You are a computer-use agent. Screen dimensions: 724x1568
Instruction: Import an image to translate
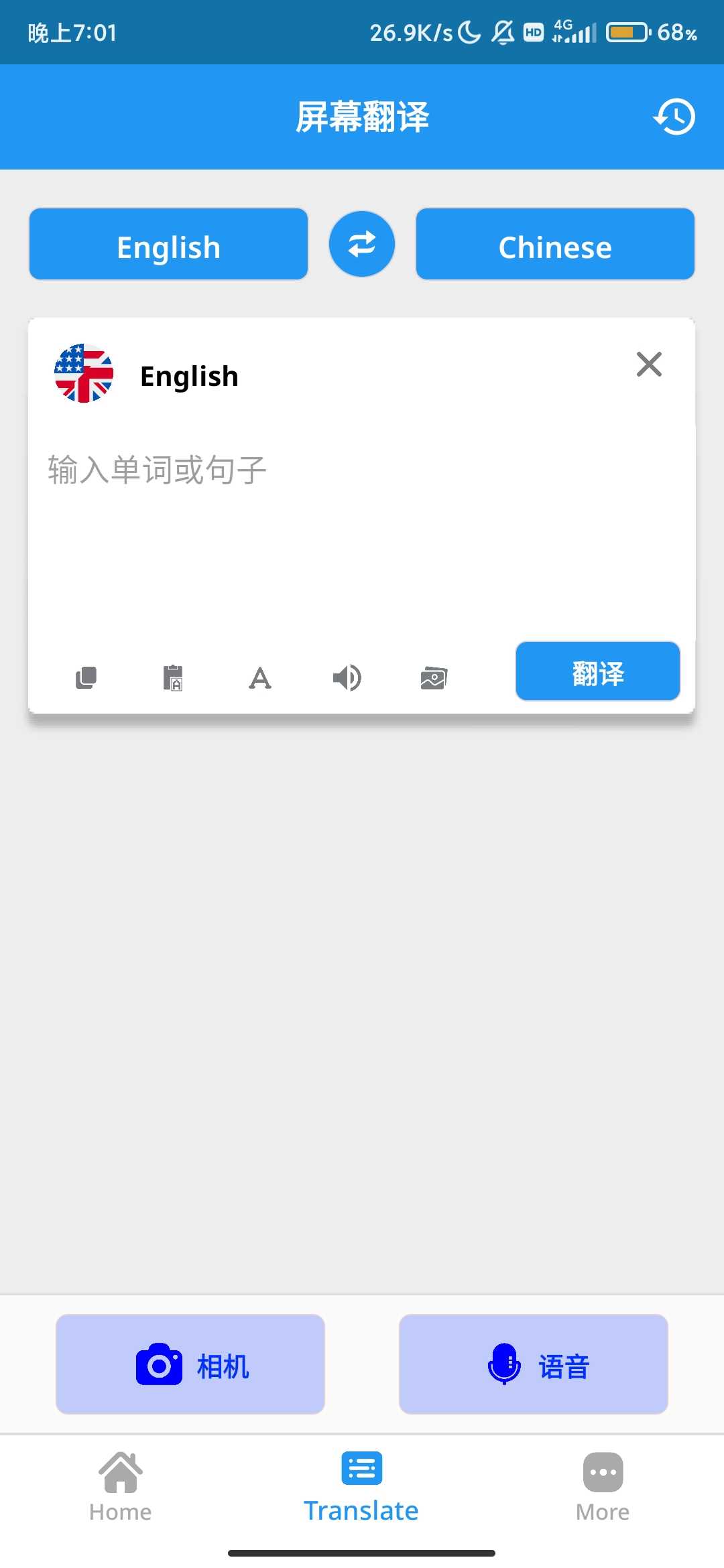[434, 677]
